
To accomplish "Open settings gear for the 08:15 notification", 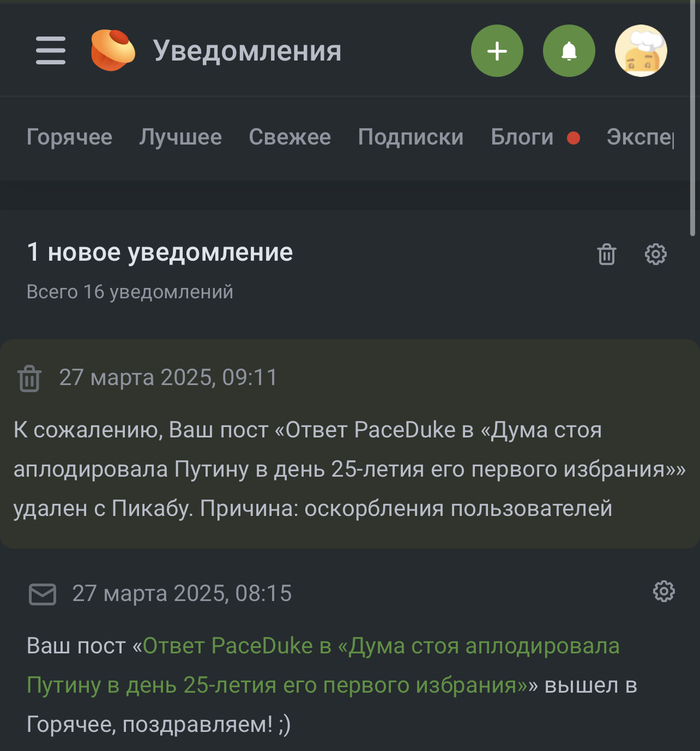I will pyautogui.click(x=663, y=592).
